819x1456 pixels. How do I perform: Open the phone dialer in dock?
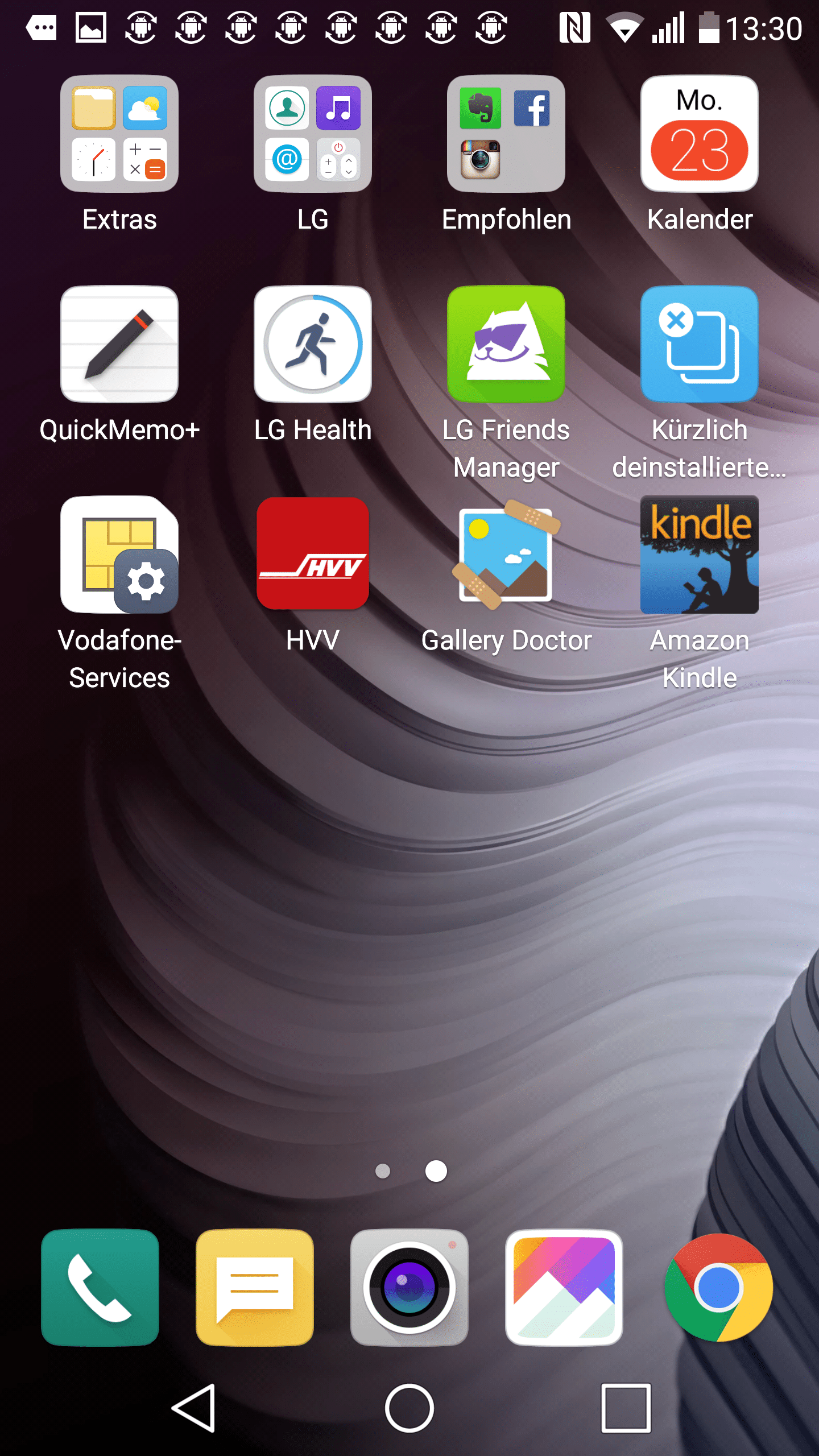[x=100, y=1288]
